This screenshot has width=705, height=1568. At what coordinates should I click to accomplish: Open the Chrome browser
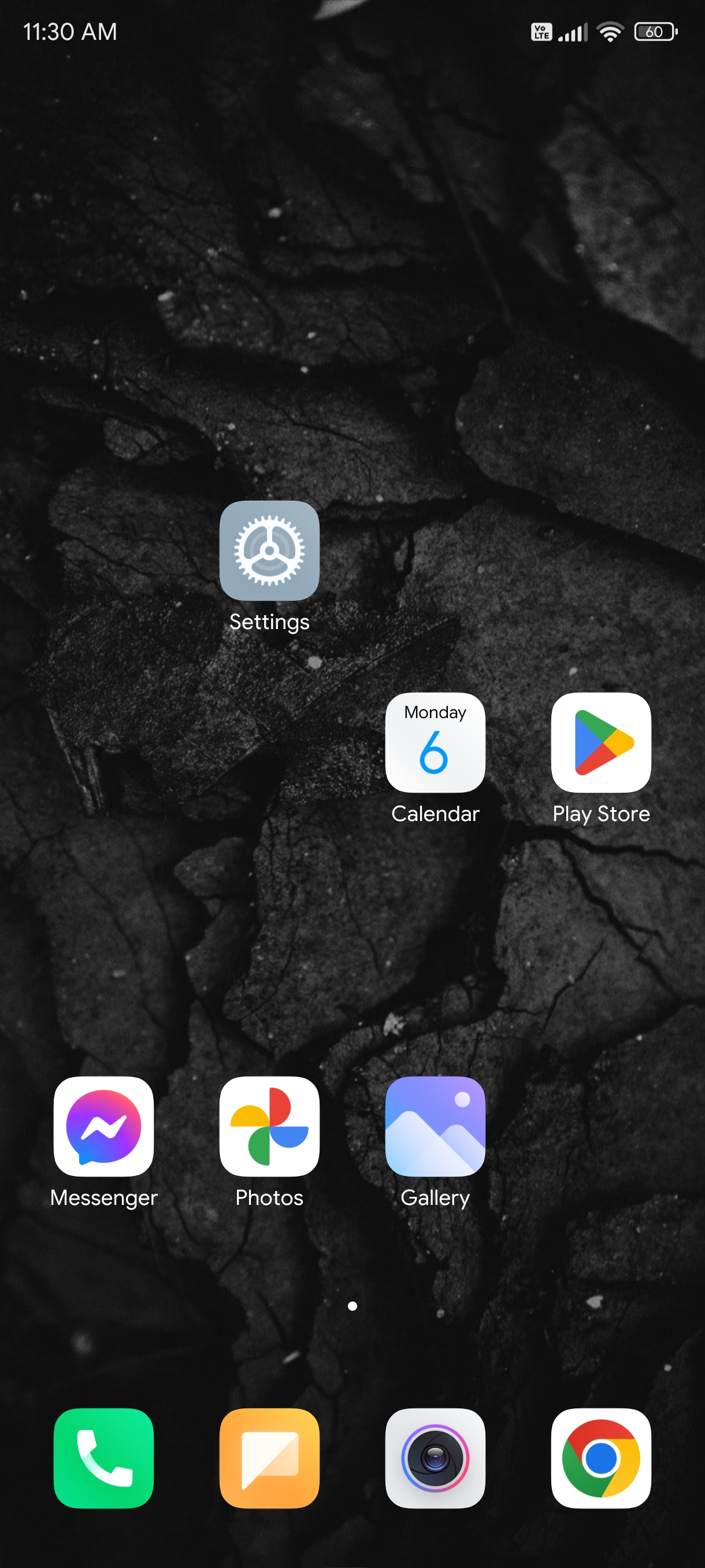601,1458
